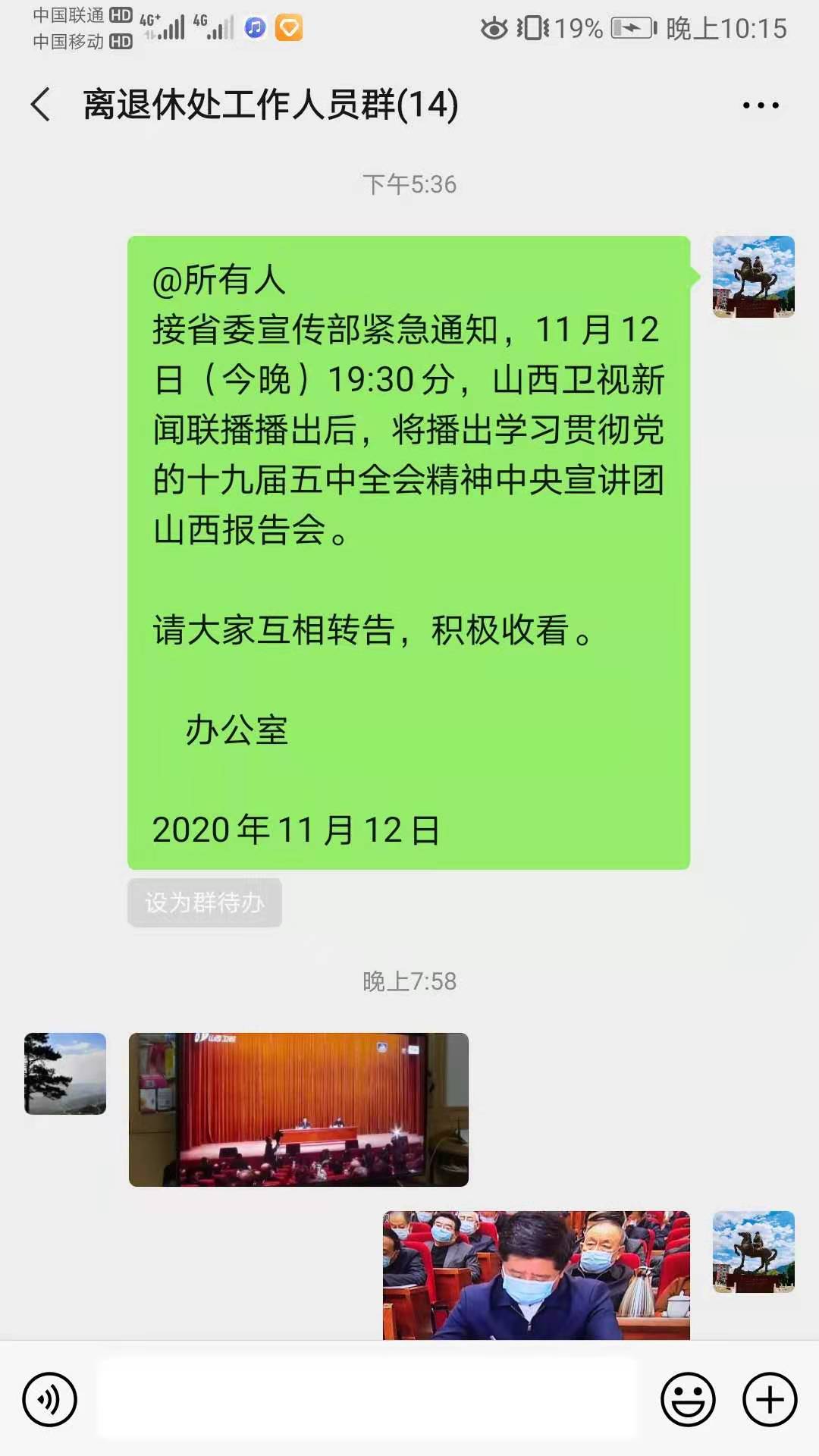Viewport: 819px width, 1456px height.
Task: Switch to voice message input
Action: coord(49,1399)
